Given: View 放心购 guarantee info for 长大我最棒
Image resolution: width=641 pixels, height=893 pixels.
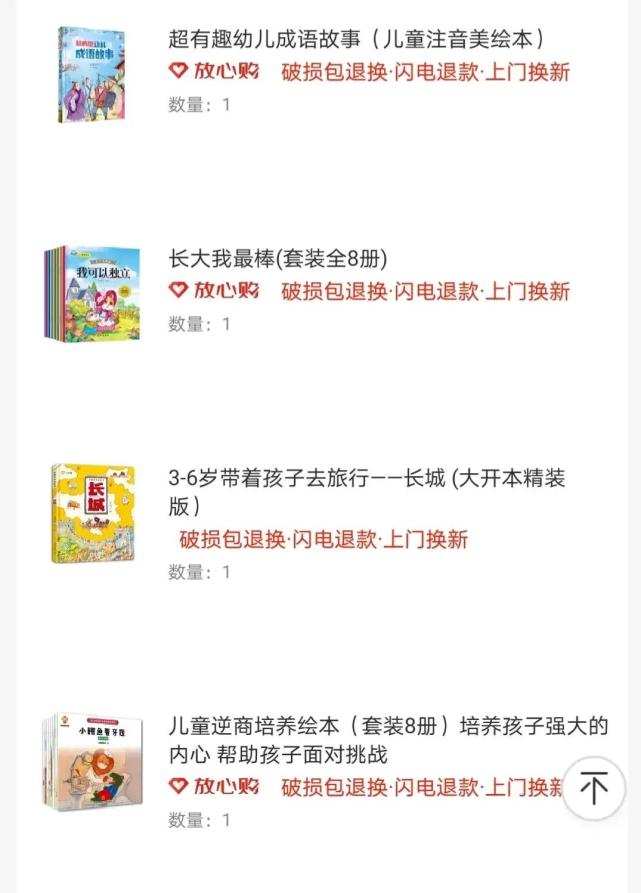Looking at the screenshot, I should (x=214, y=291).
